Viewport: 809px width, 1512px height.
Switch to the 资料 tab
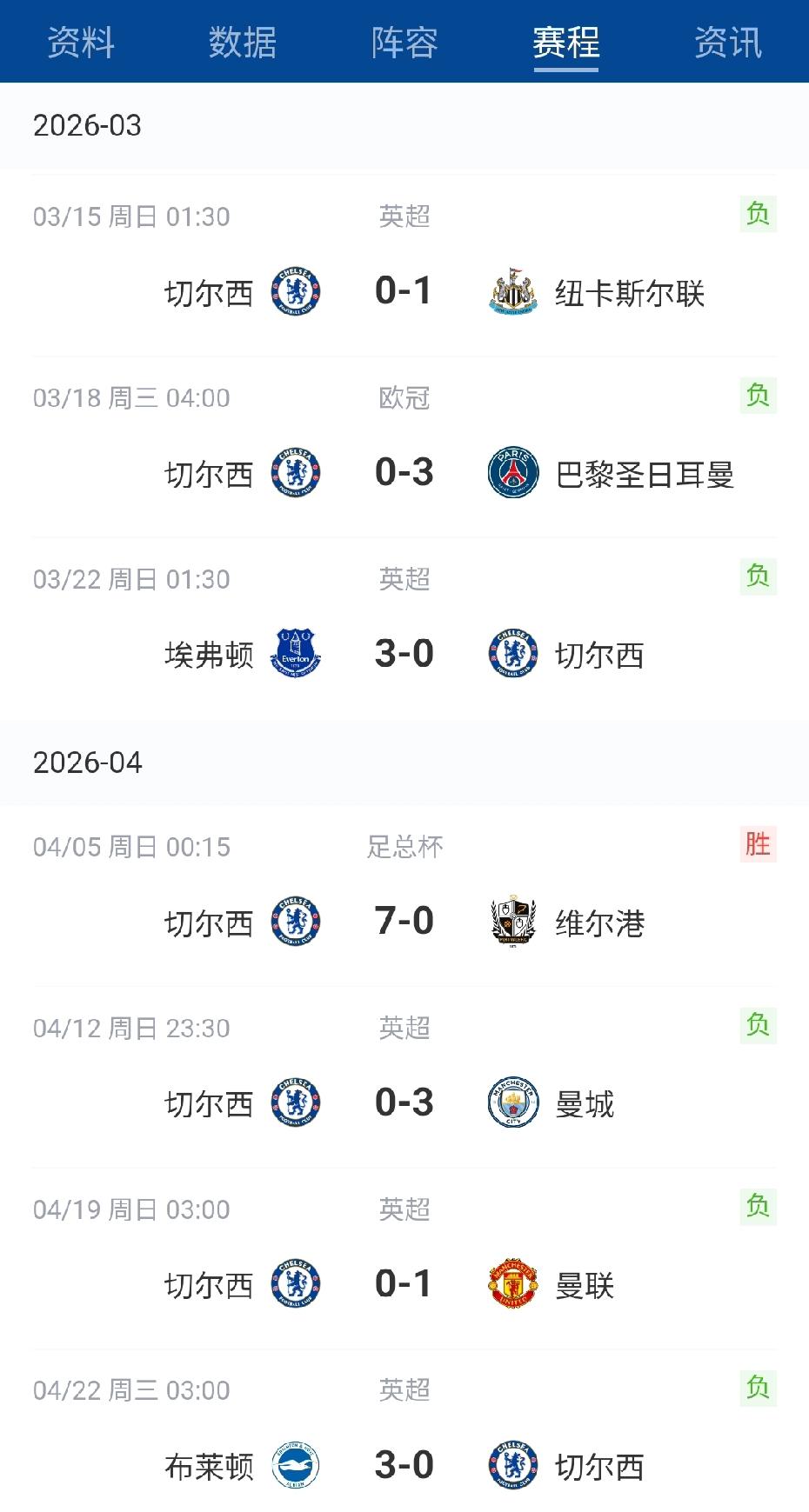[81, 42]
